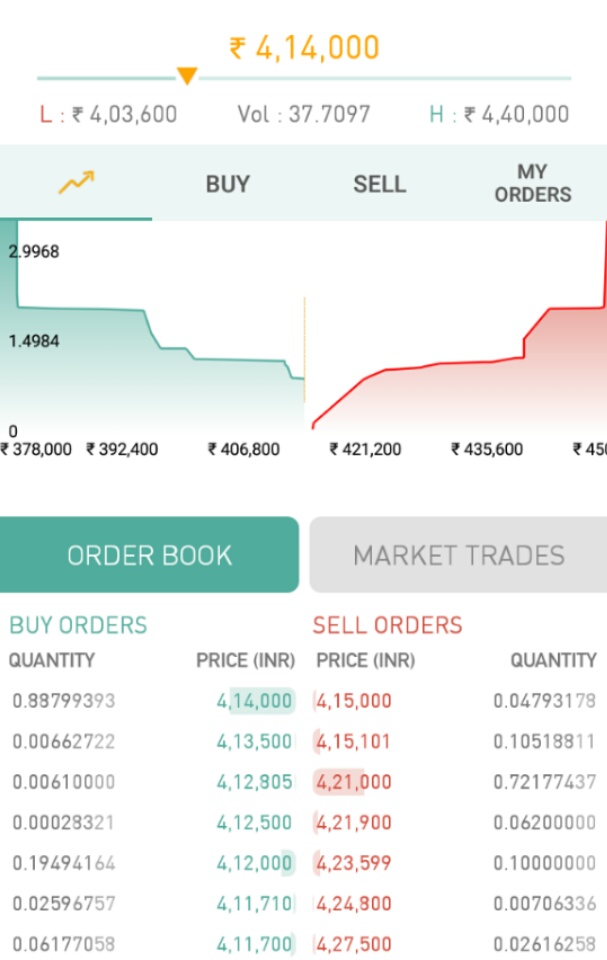Choose buy order priced 4,13,500
607x960 pixels.
tap(254, 742)
